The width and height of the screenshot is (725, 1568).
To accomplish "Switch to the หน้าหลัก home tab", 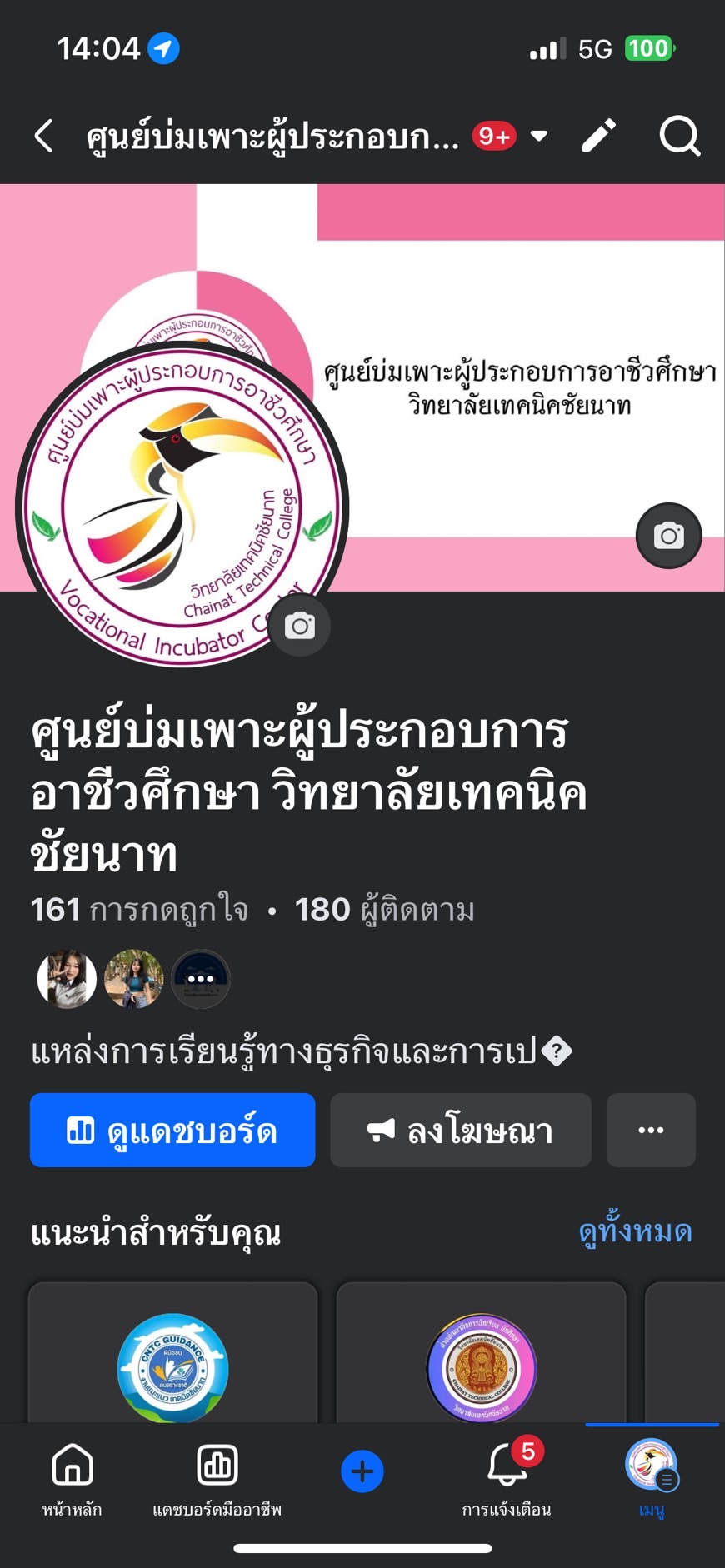I will (x=72, y=1480).
